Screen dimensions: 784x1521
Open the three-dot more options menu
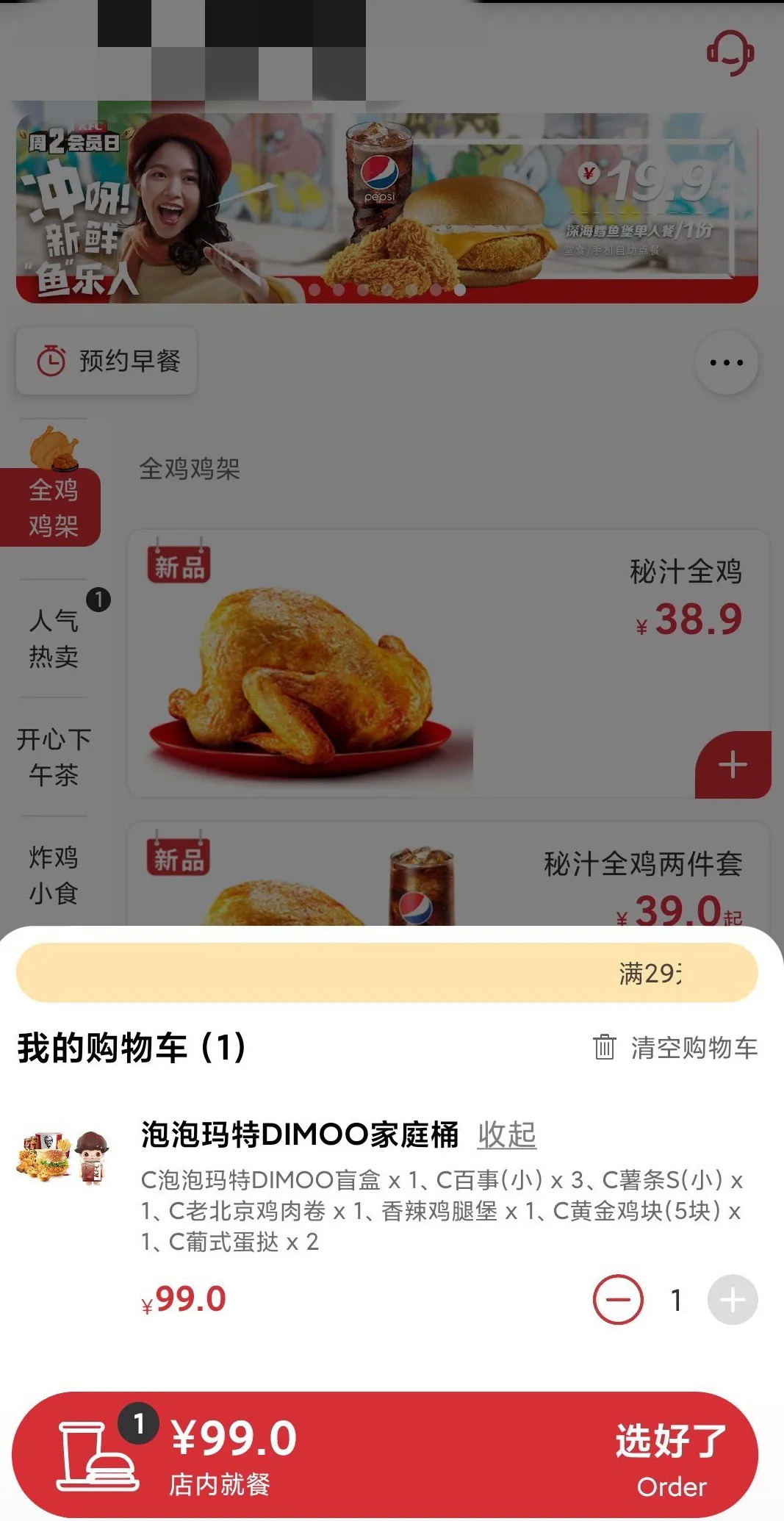click(x=726, y=362)
